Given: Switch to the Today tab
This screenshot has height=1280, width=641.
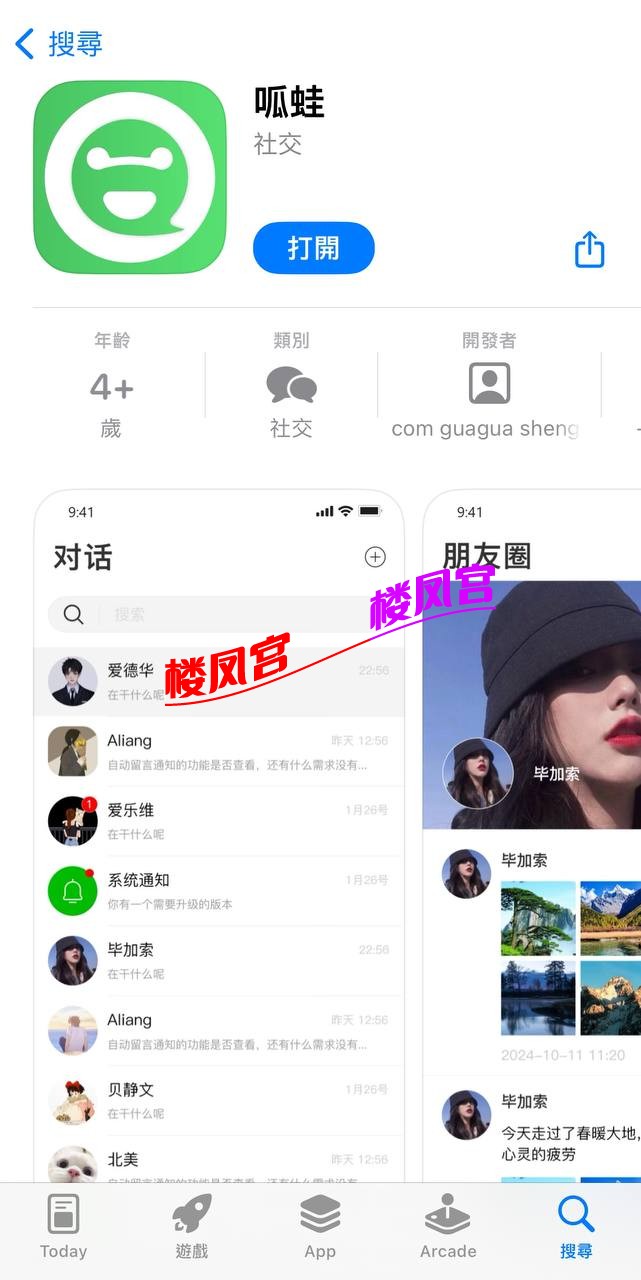Looking at the screenshot, I should (63, 1228).
